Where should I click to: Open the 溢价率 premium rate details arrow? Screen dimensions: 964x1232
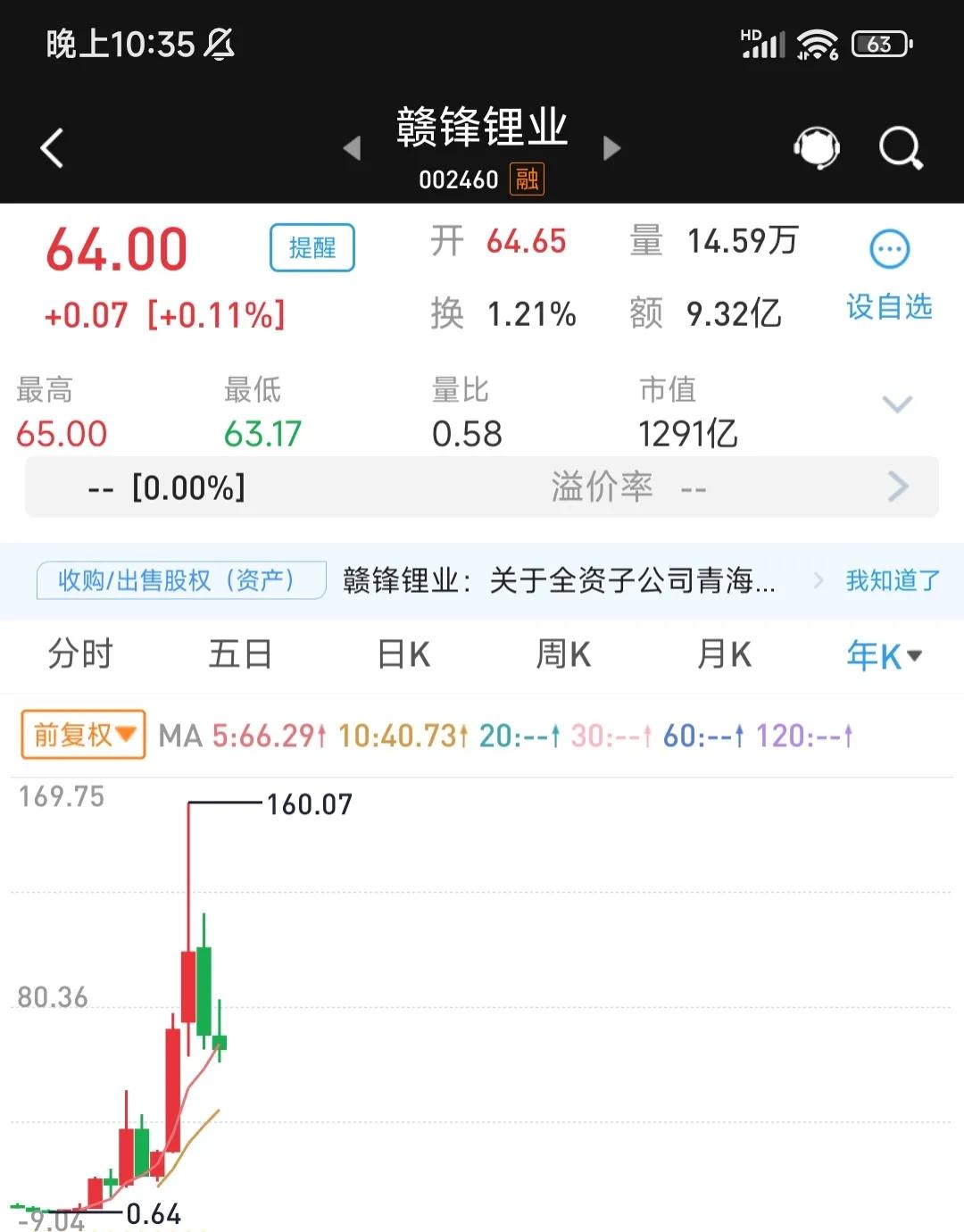pyautogui.click(x=898, y=487)
